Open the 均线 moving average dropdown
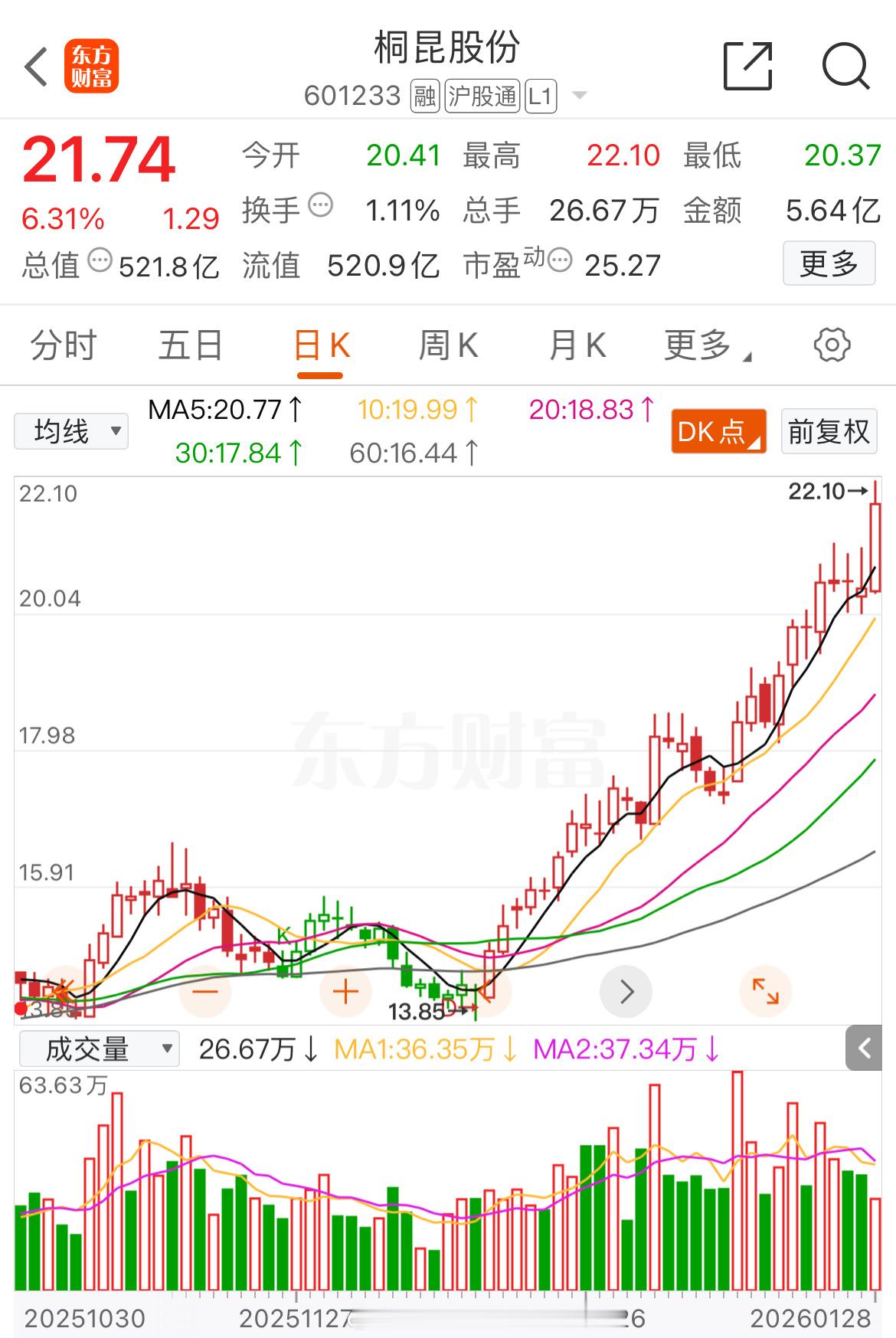Image resolution: width=896 pixels, height=1338 pixels. 70,431
